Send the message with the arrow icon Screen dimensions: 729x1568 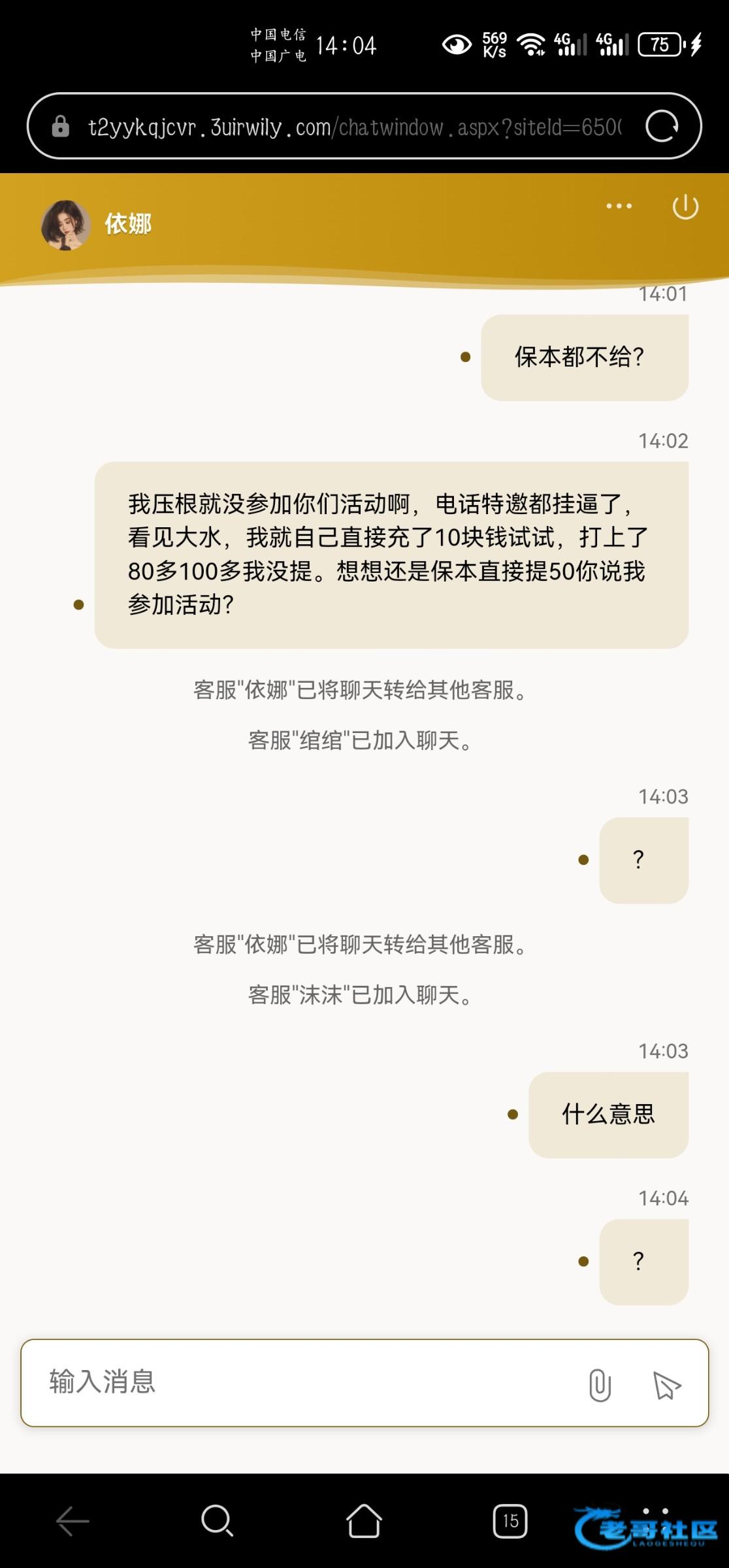click(x=667, y=1384)
